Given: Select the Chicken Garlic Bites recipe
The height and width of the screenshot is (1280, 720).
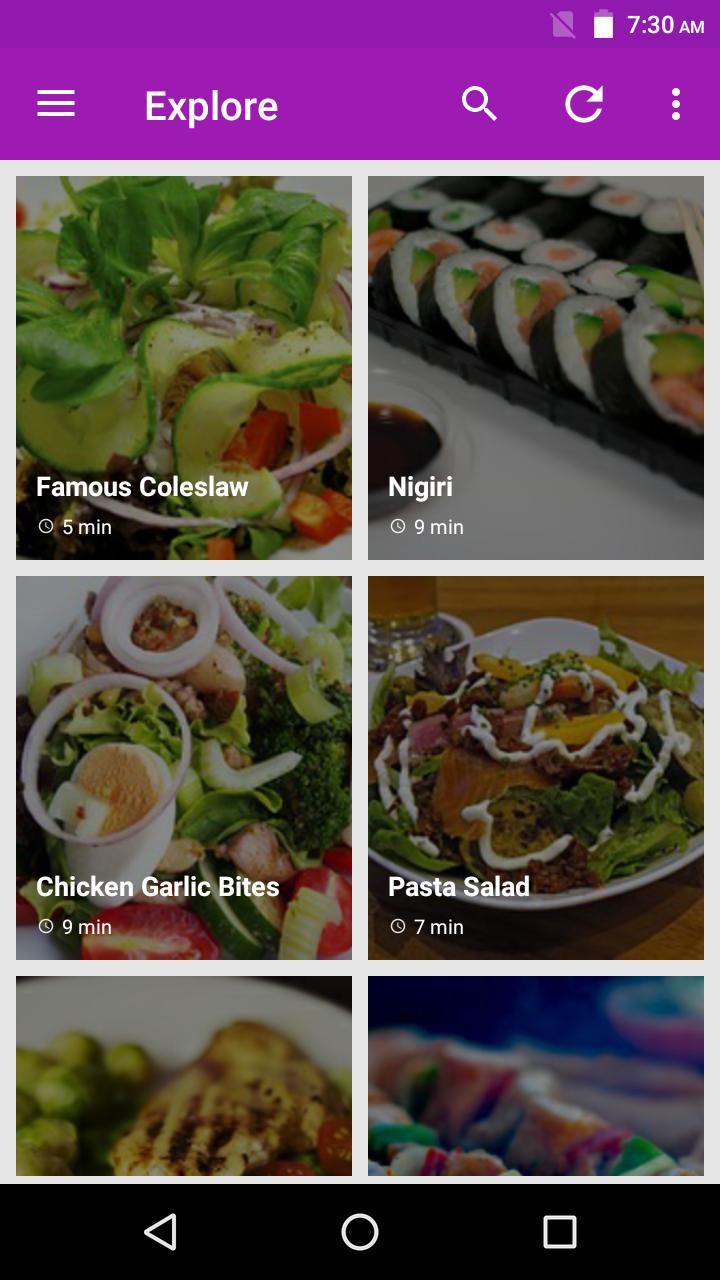Looking at the screenshot, I should 183,768.
